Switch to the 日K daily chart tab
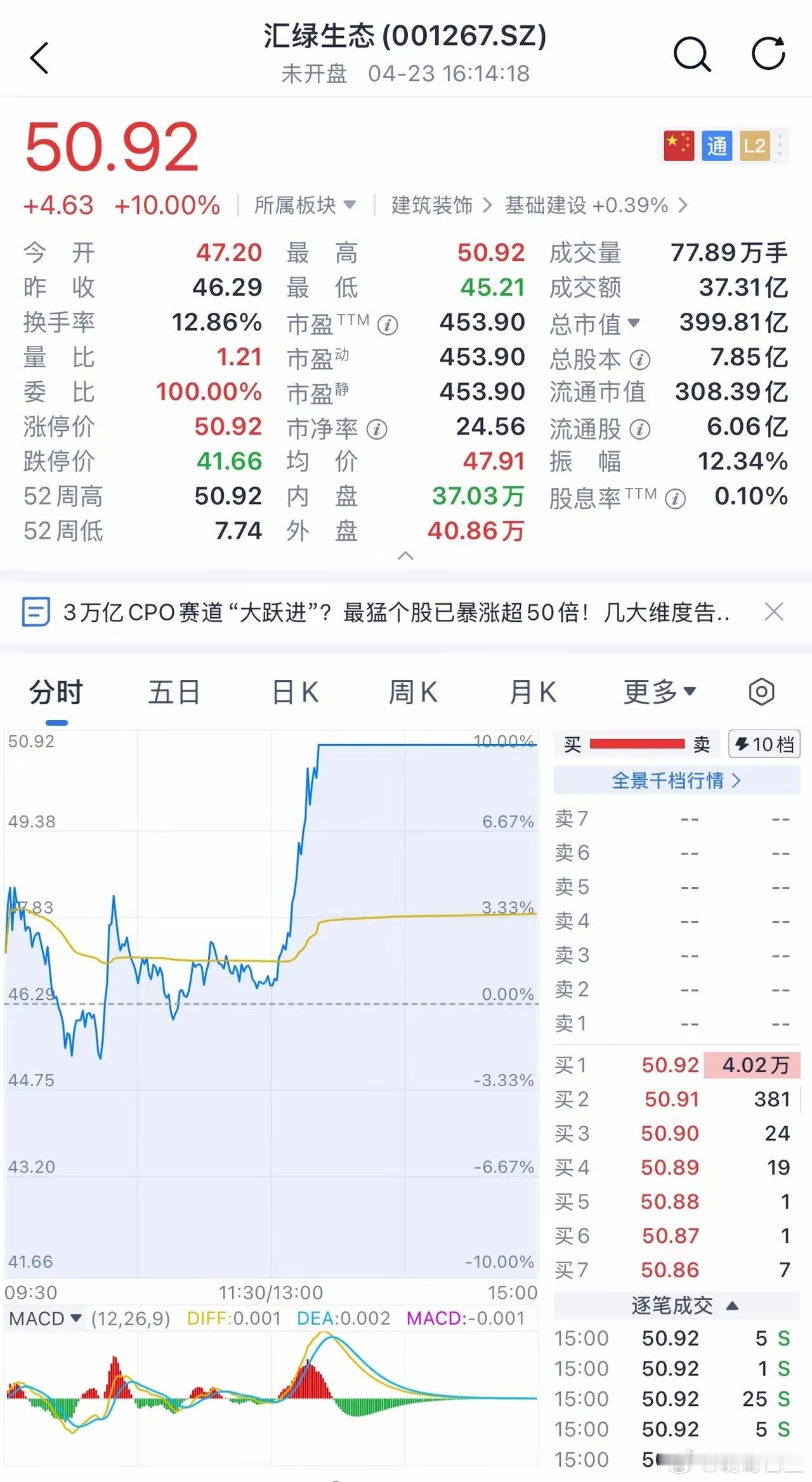Image resolution: width=812 pixels, height=1482 pixels. (294, 692)
